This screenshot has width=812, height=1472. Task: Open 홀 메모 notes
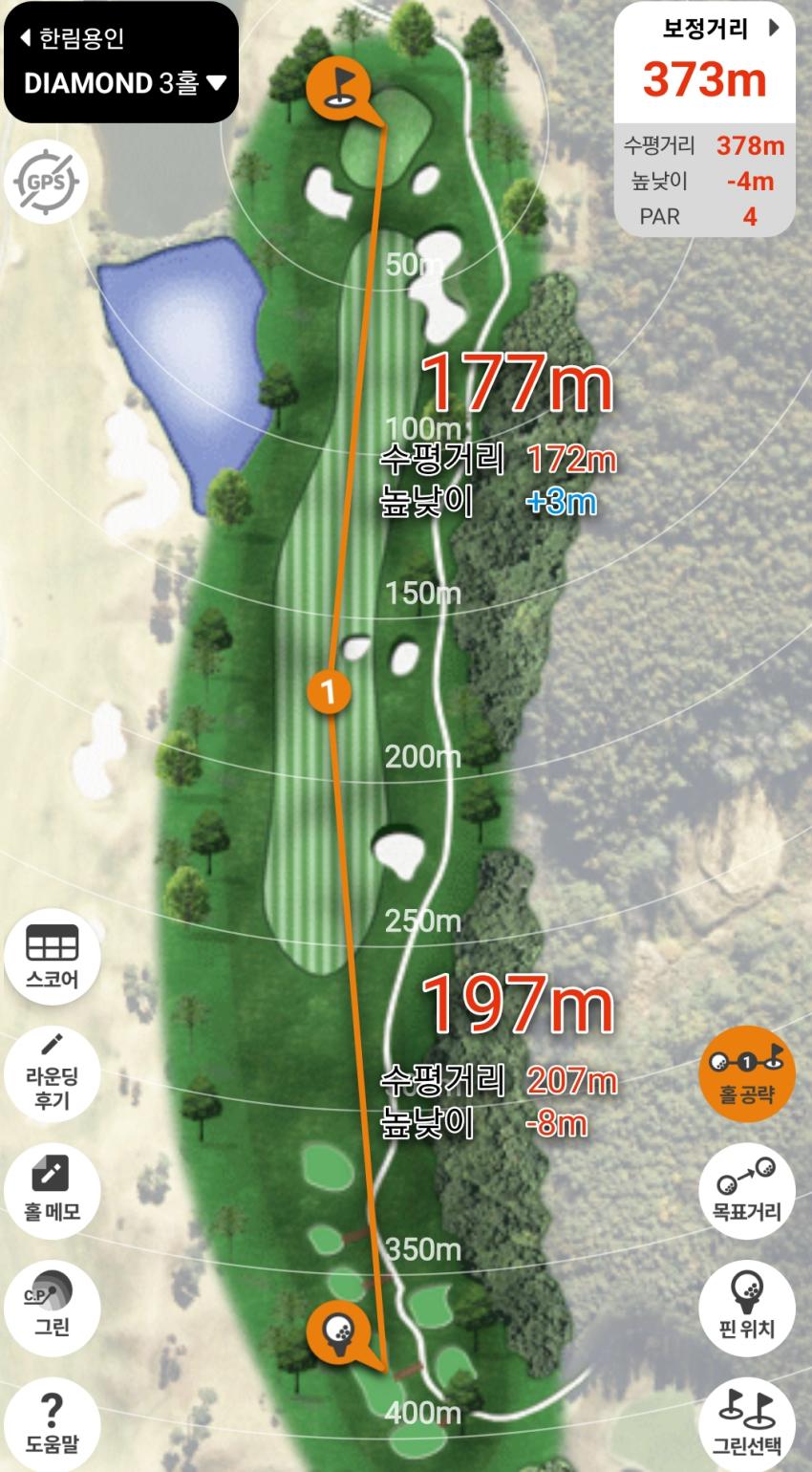[x=52, y=1189]
